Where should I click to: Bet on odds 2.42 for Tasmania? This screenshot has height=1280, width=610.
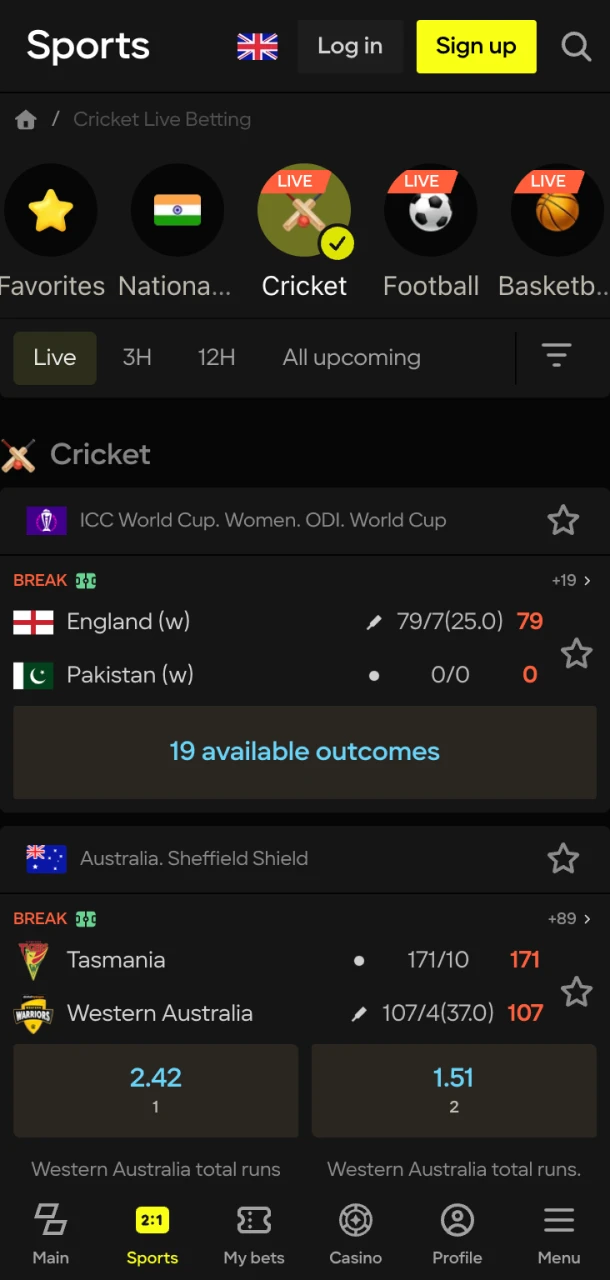click(x=156, y=1090)
